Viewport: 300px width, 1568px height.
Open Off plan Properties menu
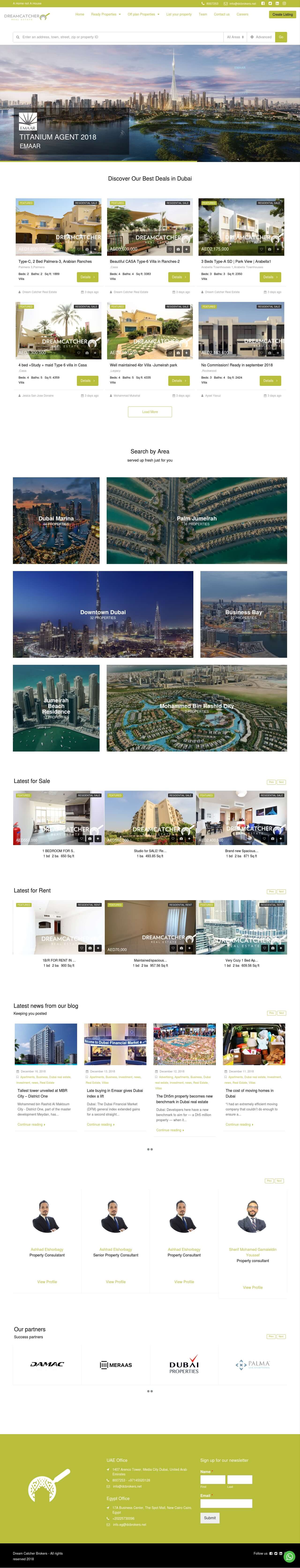tap(143, 14)
